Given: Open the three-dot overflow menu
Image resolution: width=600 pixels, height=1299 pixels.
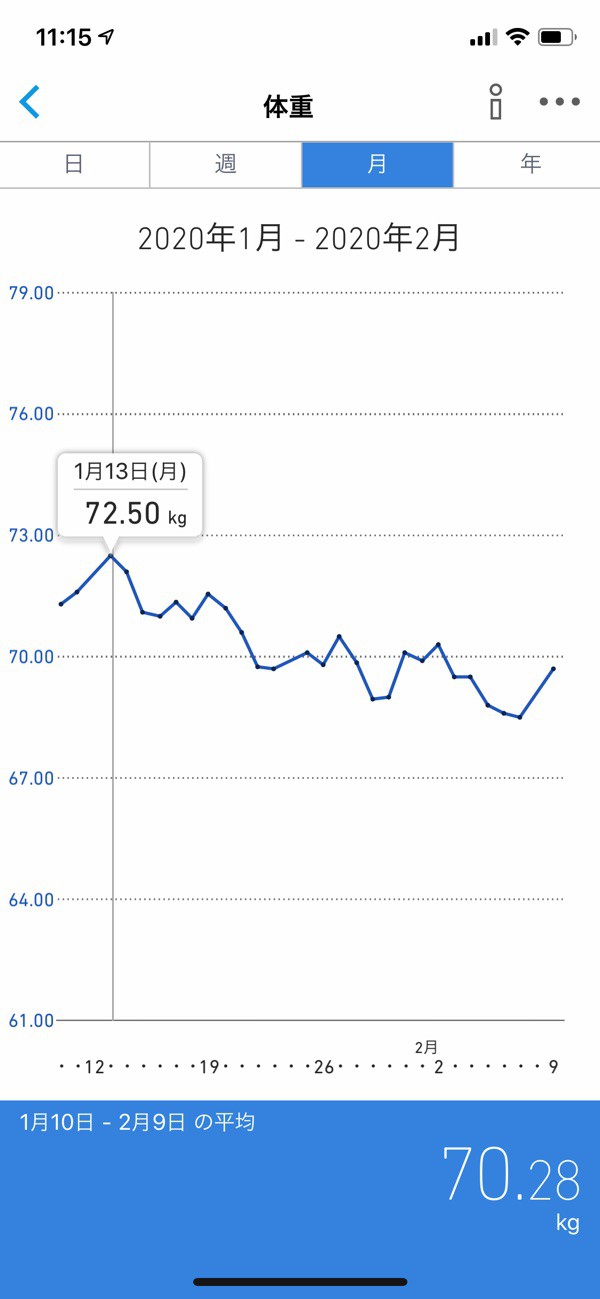Looking at the screenshot, I should click(x=559, y=102).
